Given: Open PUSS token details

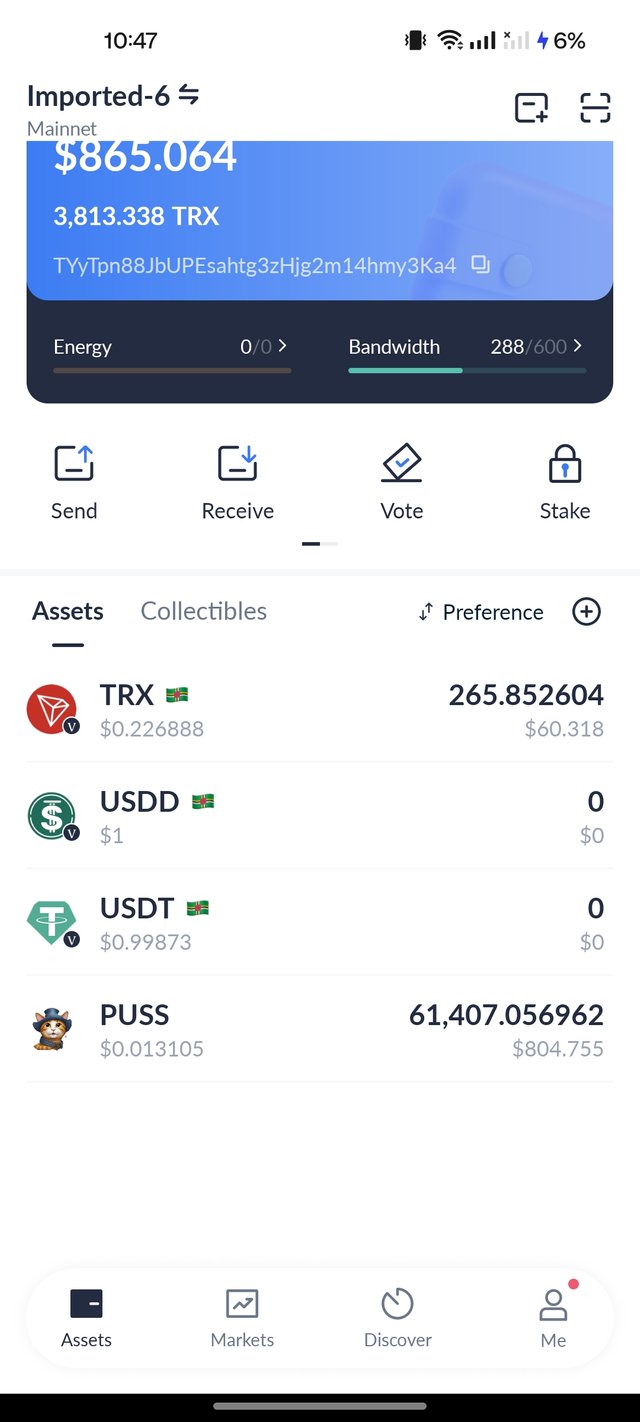Looking at the screenshot, I should 320,1030.
